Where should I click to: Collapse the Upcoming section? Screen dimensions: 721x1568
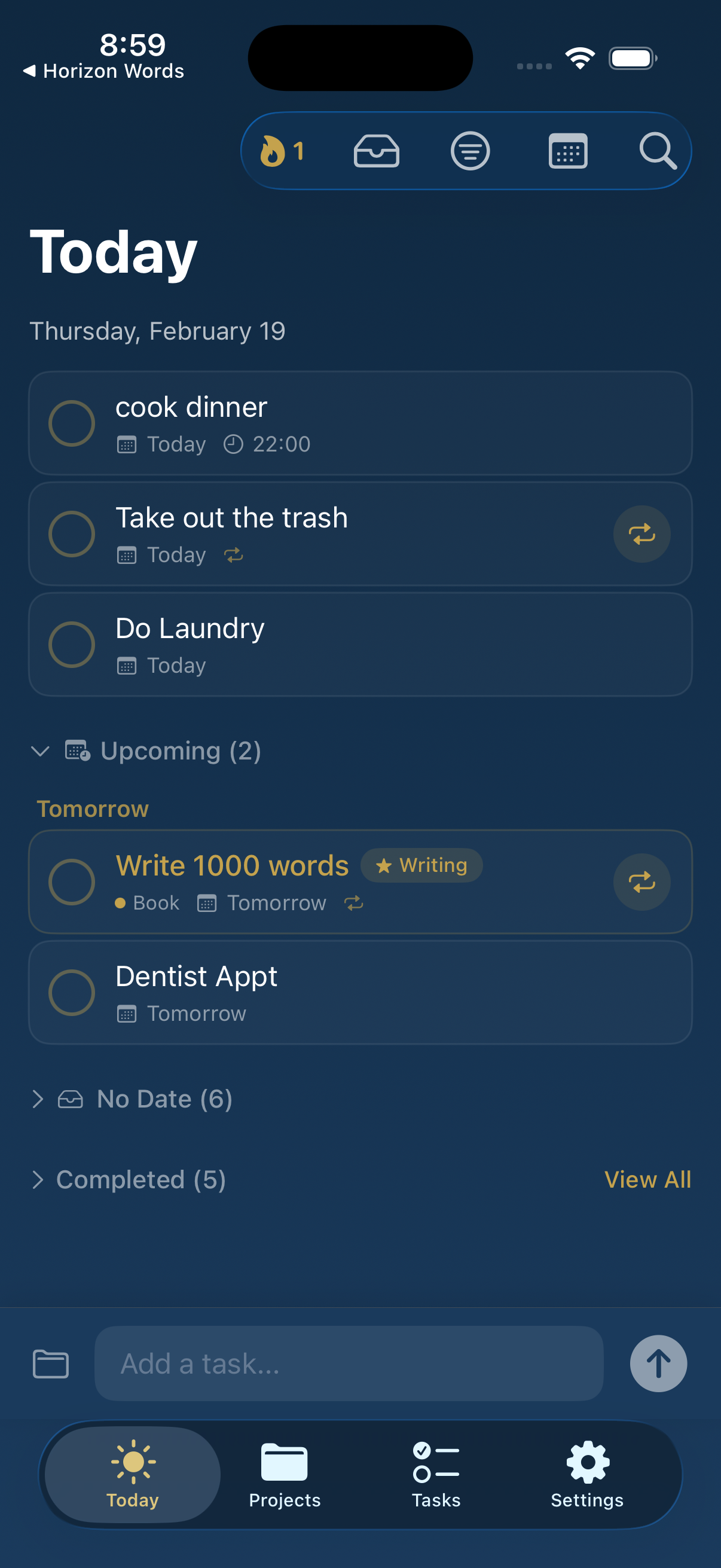(40, 751)
